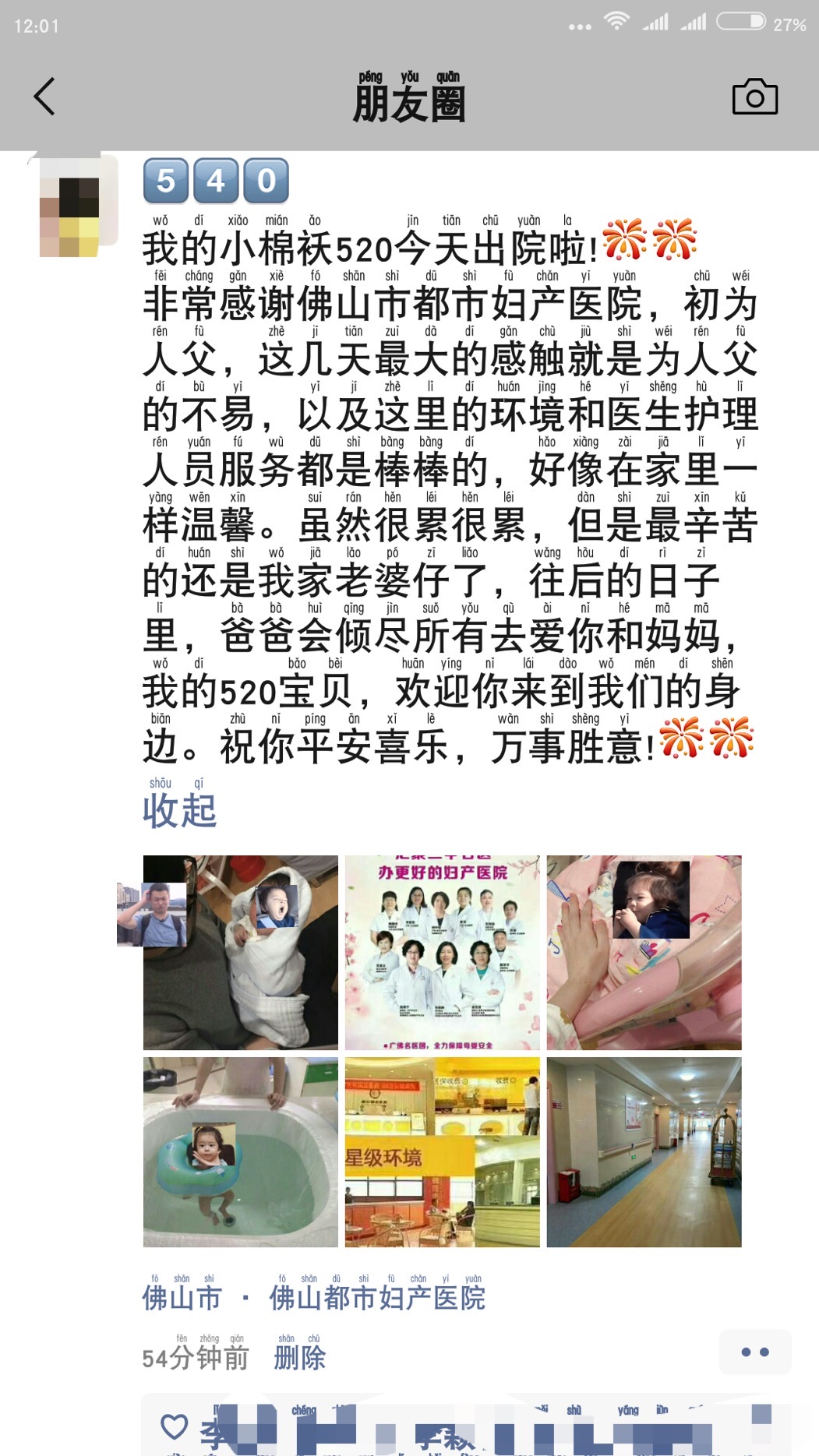This screenshot has height=1456, width=819.
Task: Open the photo of the swaddled newborn
Action: click(x=240, y=952)
